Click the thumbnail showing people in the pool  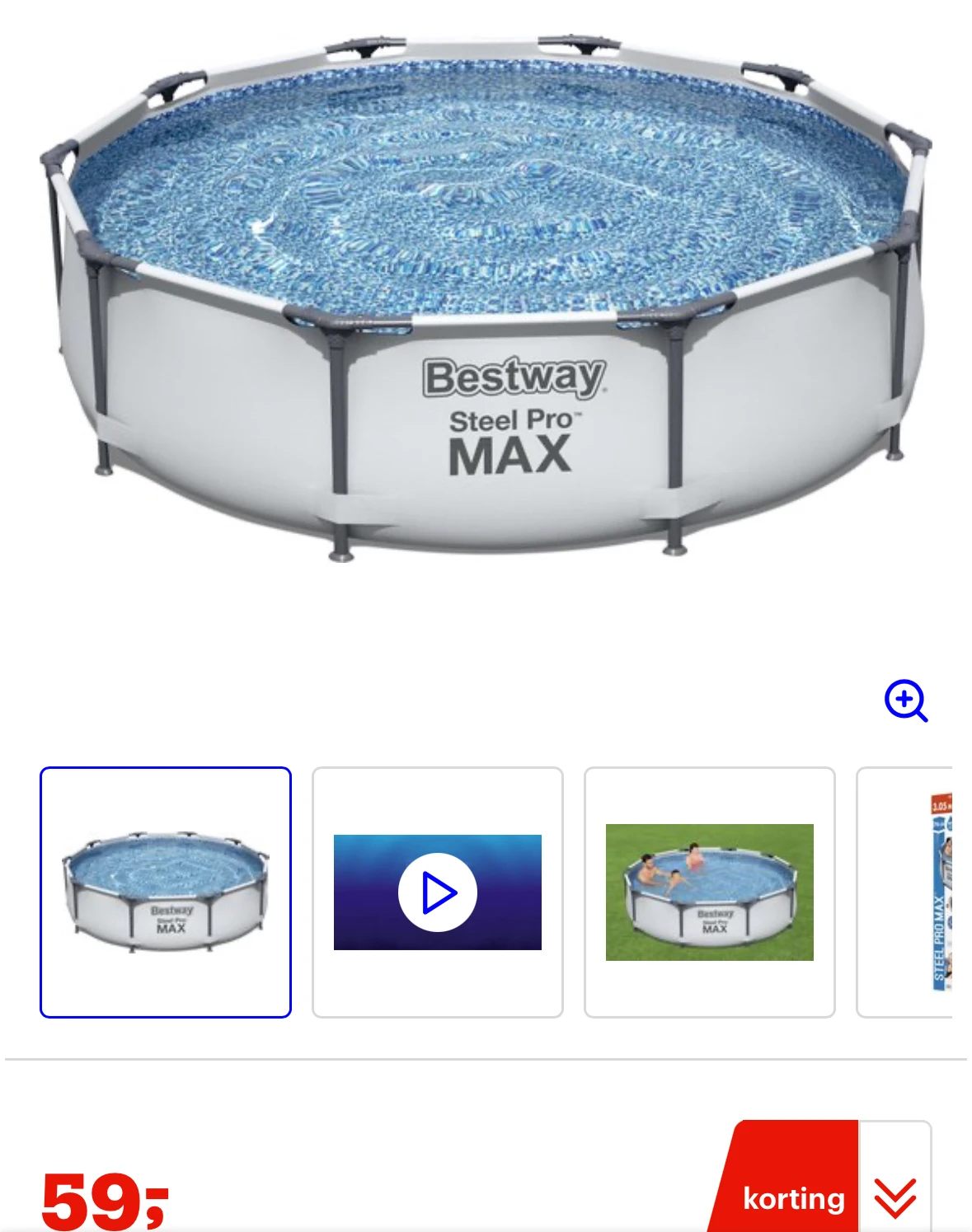pyautogui.click(x=710, y=892)
